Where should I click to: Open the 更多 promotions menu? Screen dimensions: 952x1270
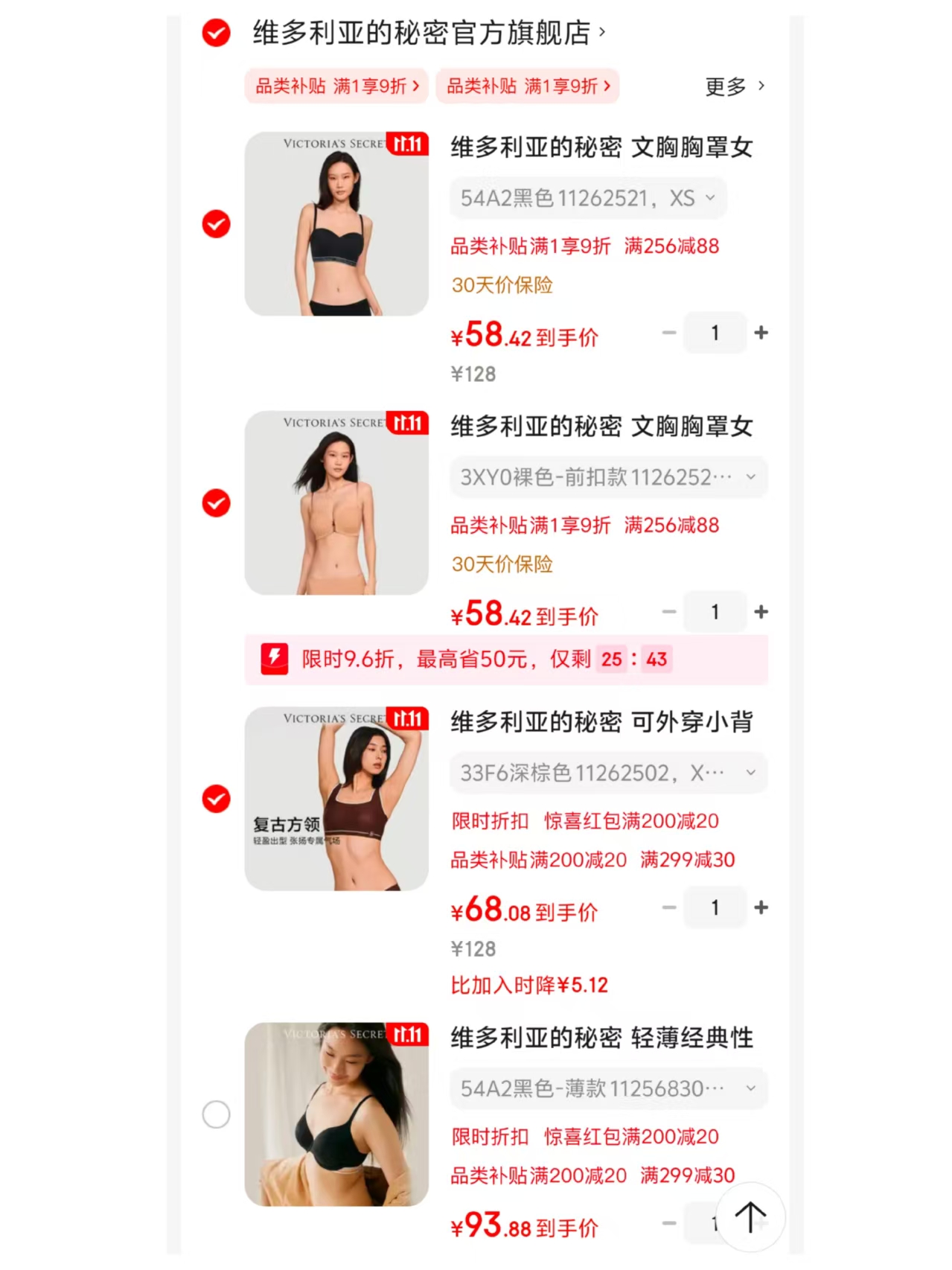click(732, 86)
